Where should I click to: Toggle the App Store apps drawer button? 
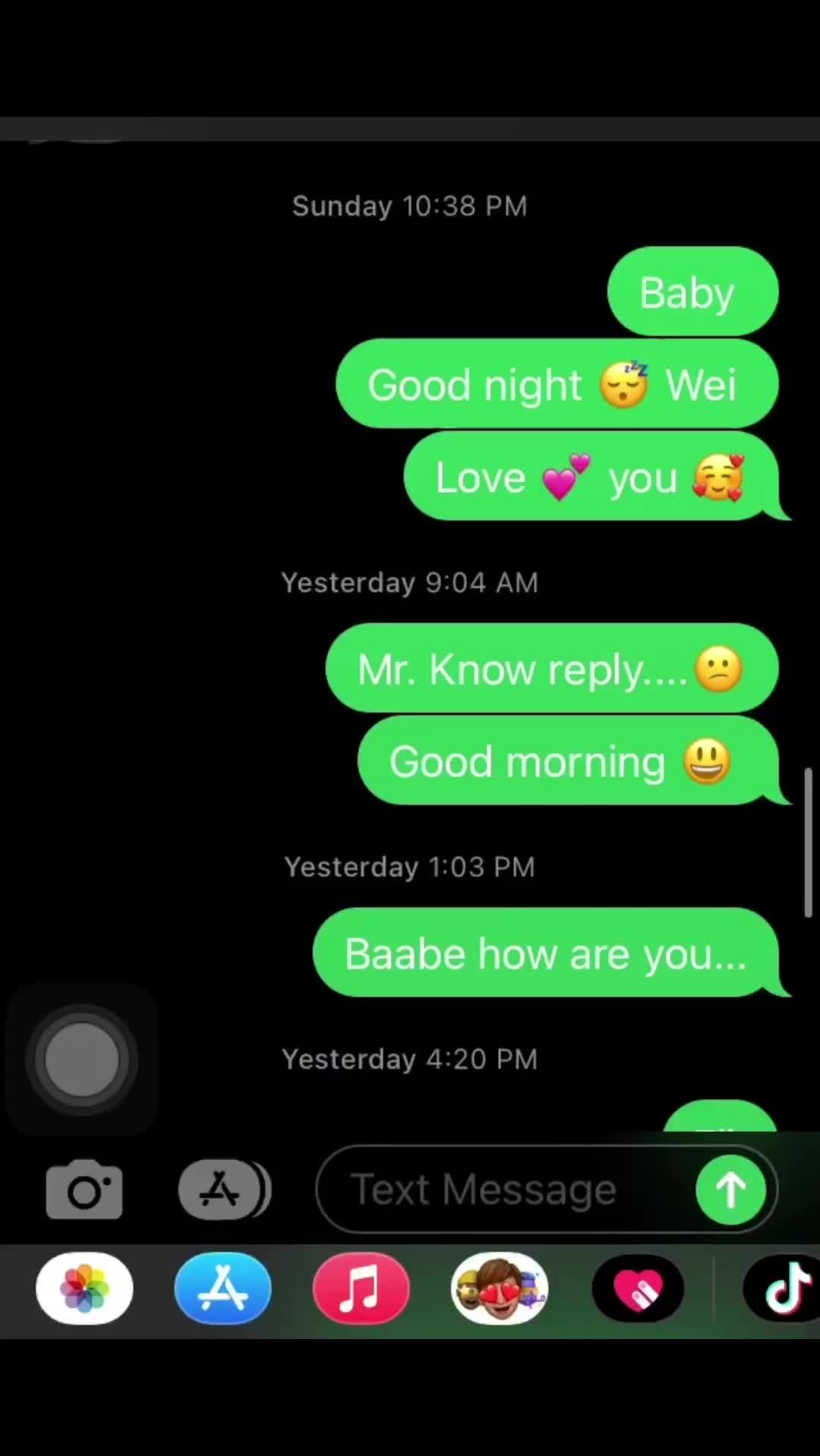(x=224, y=1190)
